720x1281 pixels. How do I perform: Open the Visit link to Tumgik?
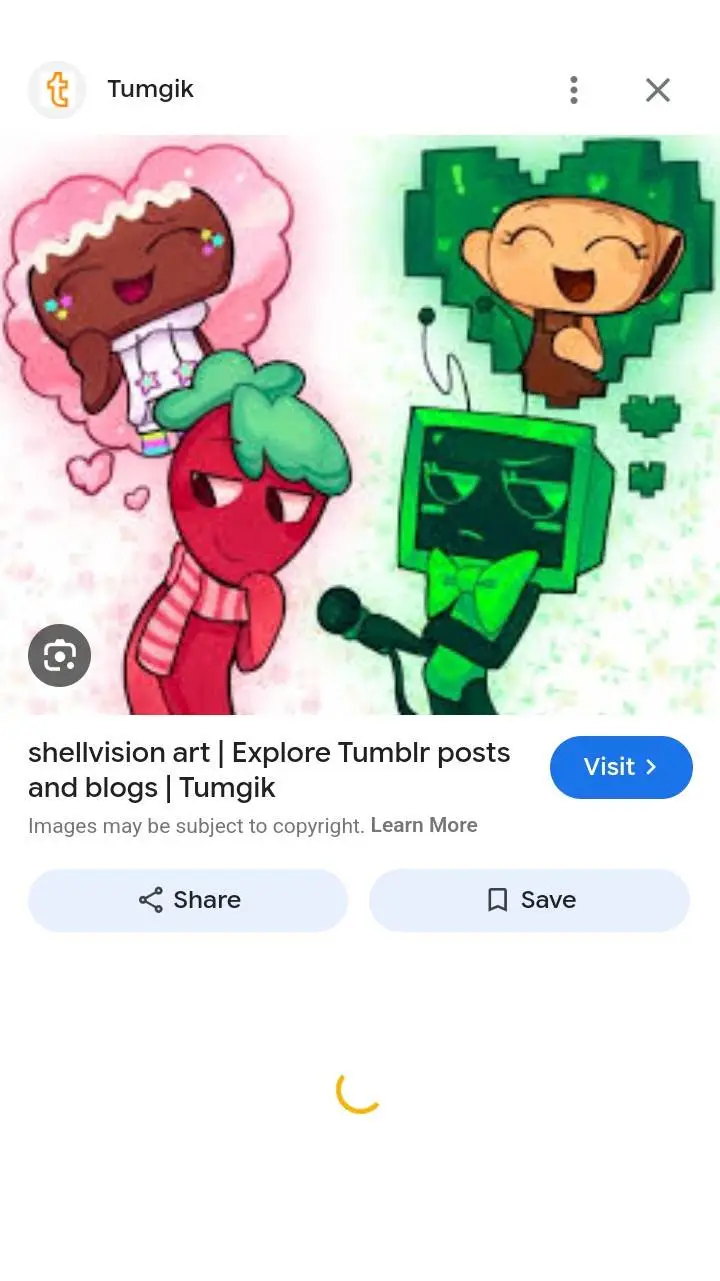coord(621,767)
